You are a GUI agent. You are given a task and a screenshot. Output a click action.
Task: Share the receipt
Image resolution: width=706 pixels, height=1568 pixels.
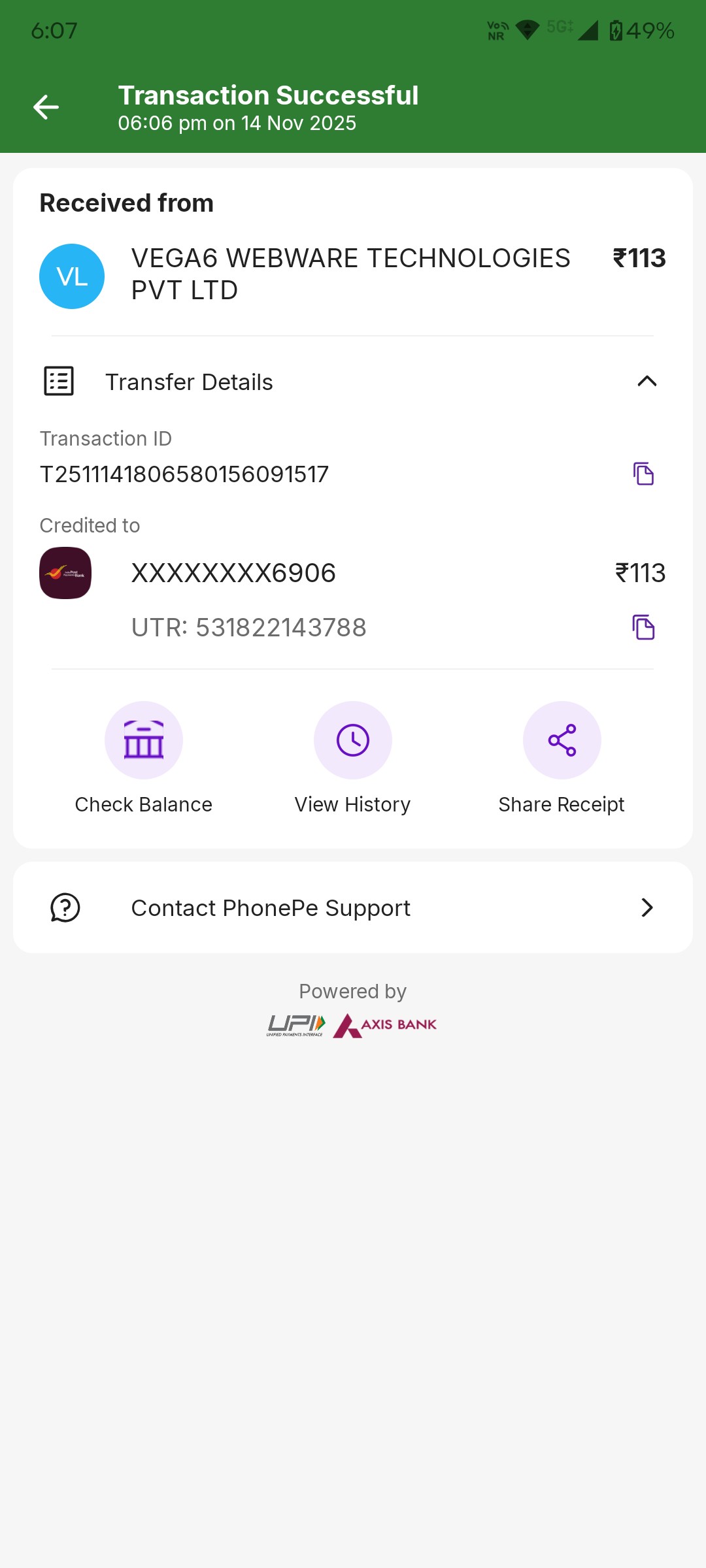[x=562, y=740]
